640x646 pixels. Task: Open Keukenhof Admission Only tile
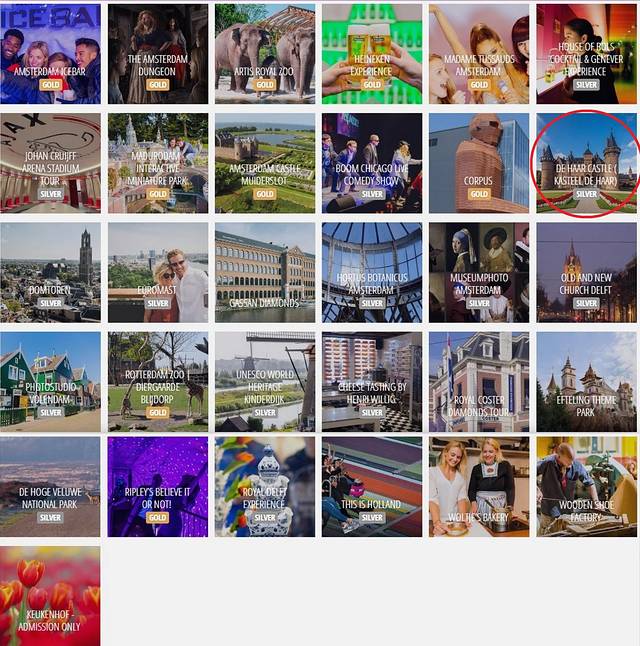click(50, 595)
